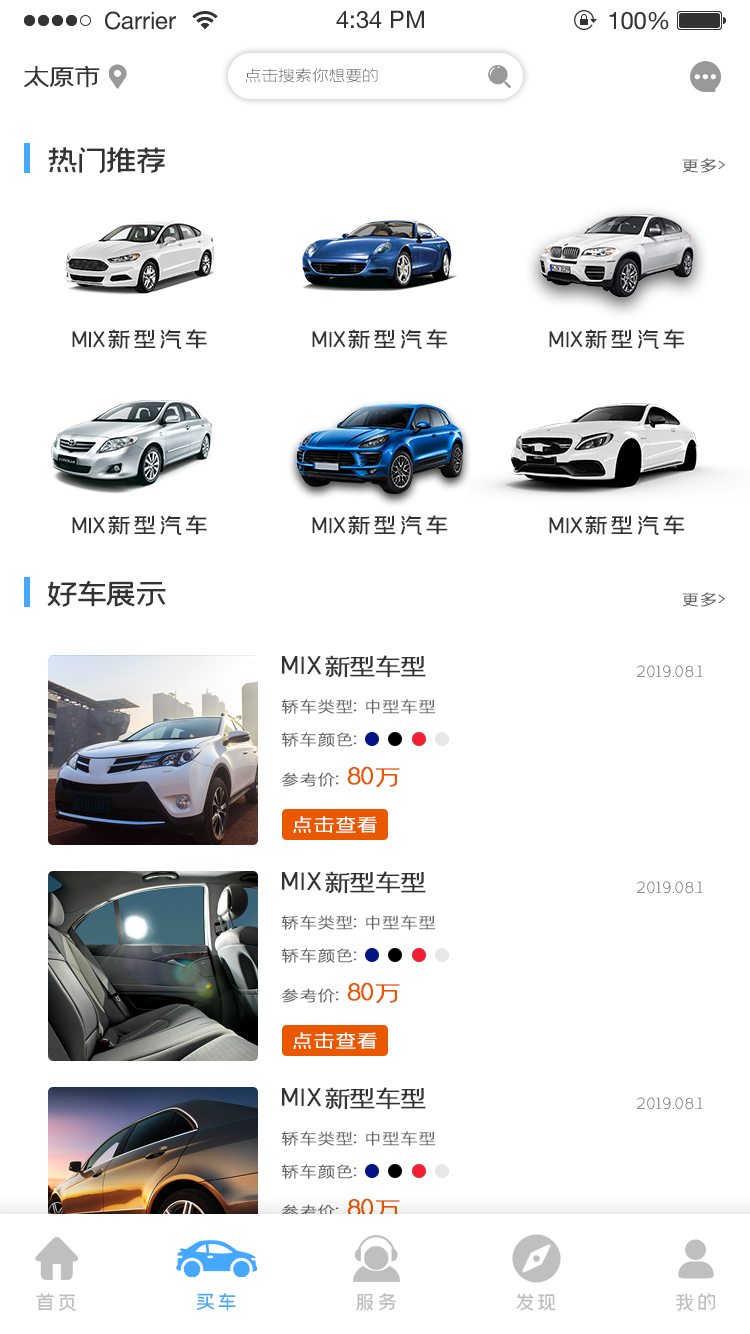Switch to the 首页 tab
750x1334 pixels.
(x=56, y=1274)
